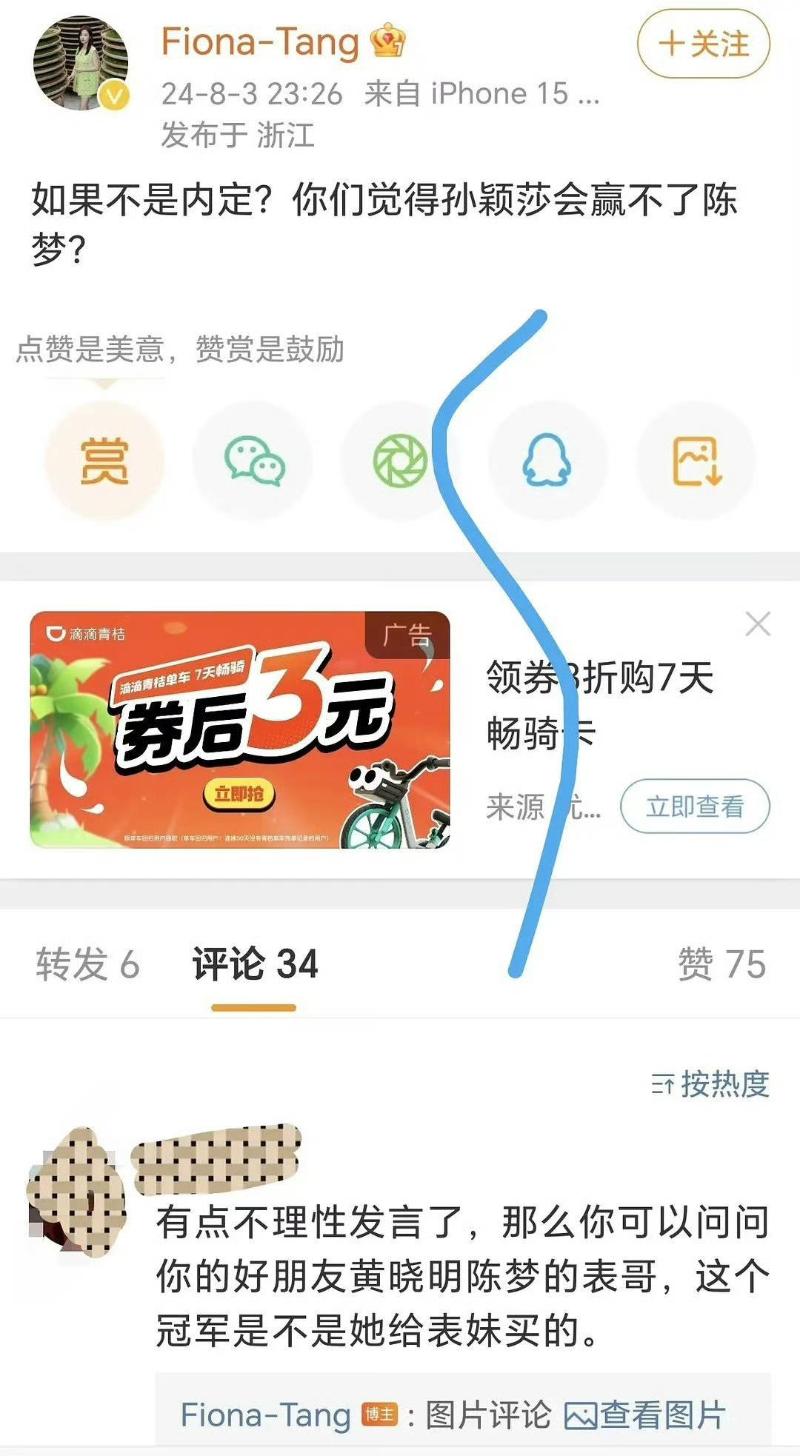Viewport: 800px width, 1456px height.
Task: Switch to the 转发 6 tab
Action: pyautogui.click(x=87, y=965)
